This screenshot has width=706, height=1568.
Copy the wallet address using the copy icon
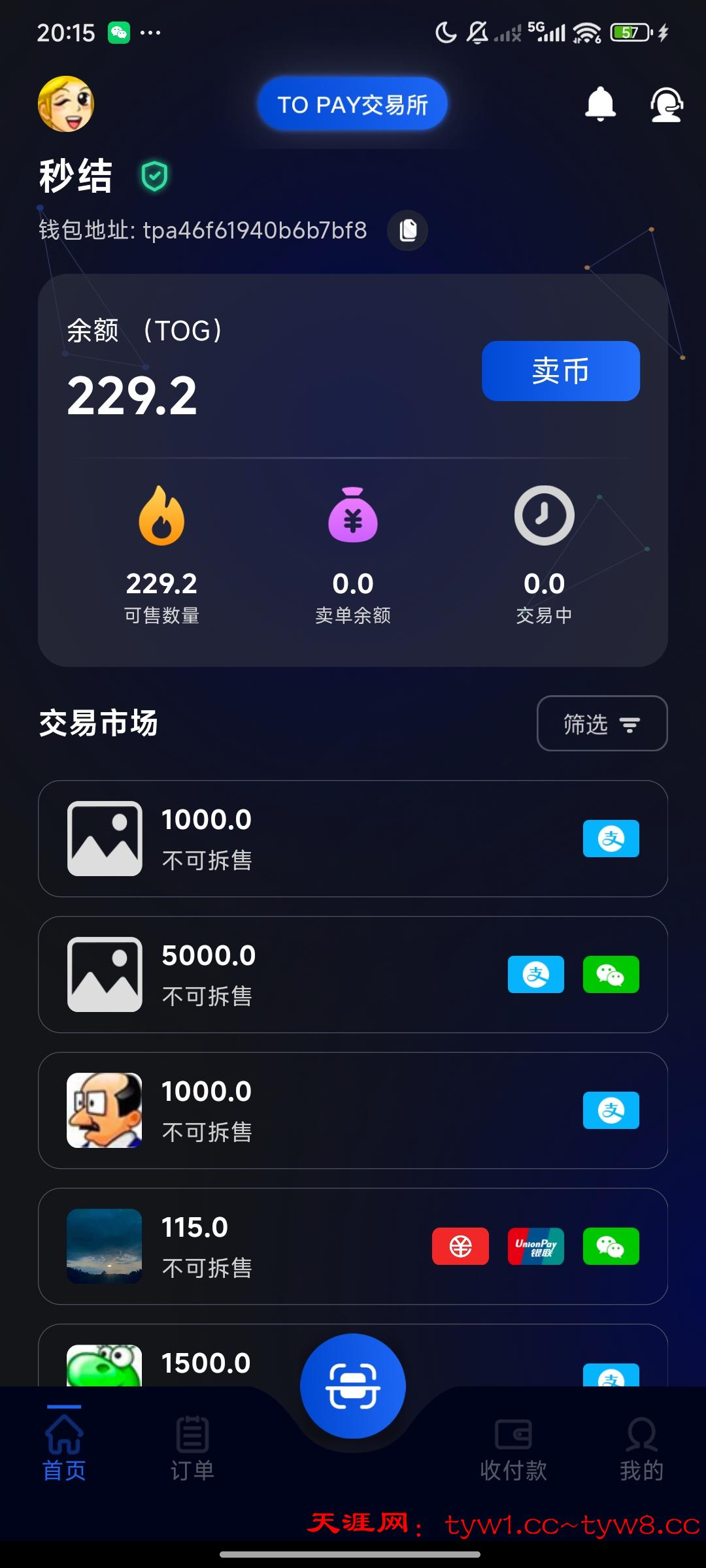tap(408, 231)
